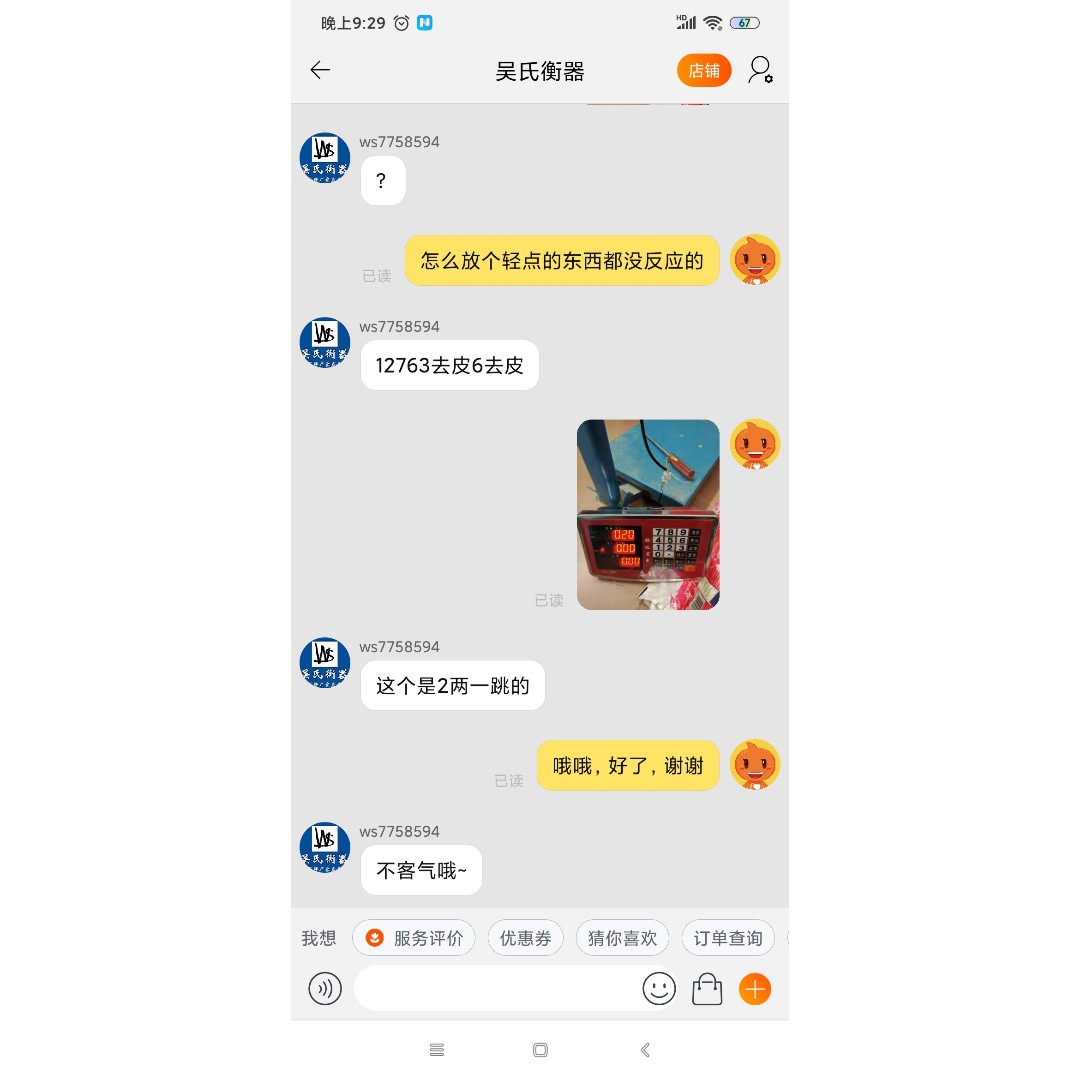This screenshot has width=1080, height=1080.
Task: Select the 服务评价 chip
Action: coord(414,938)
